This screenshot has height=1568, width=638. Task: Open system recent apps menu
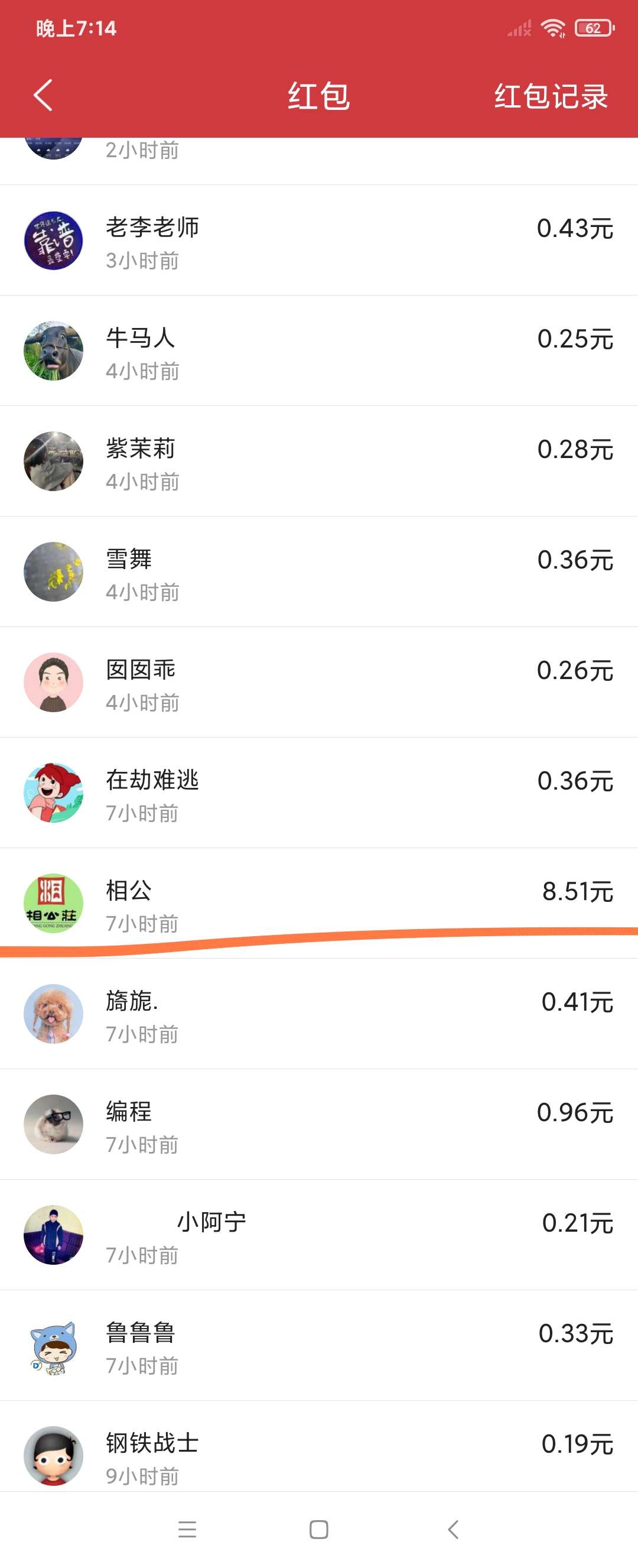[x=187, y=1529]
